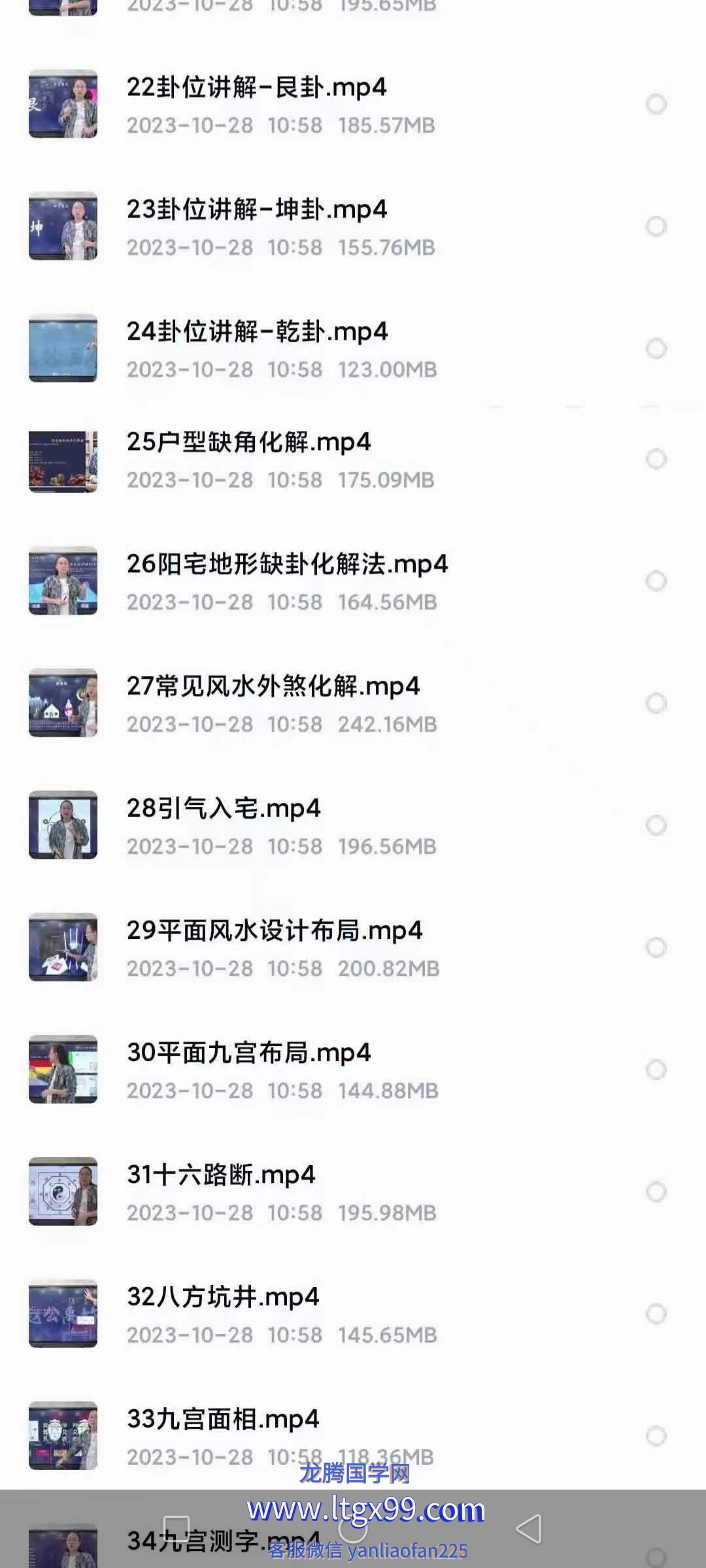706x1568 pixels.
Task: Tap the thumbnail of 31十六路断.mp4
Action: click(63, 1192)
